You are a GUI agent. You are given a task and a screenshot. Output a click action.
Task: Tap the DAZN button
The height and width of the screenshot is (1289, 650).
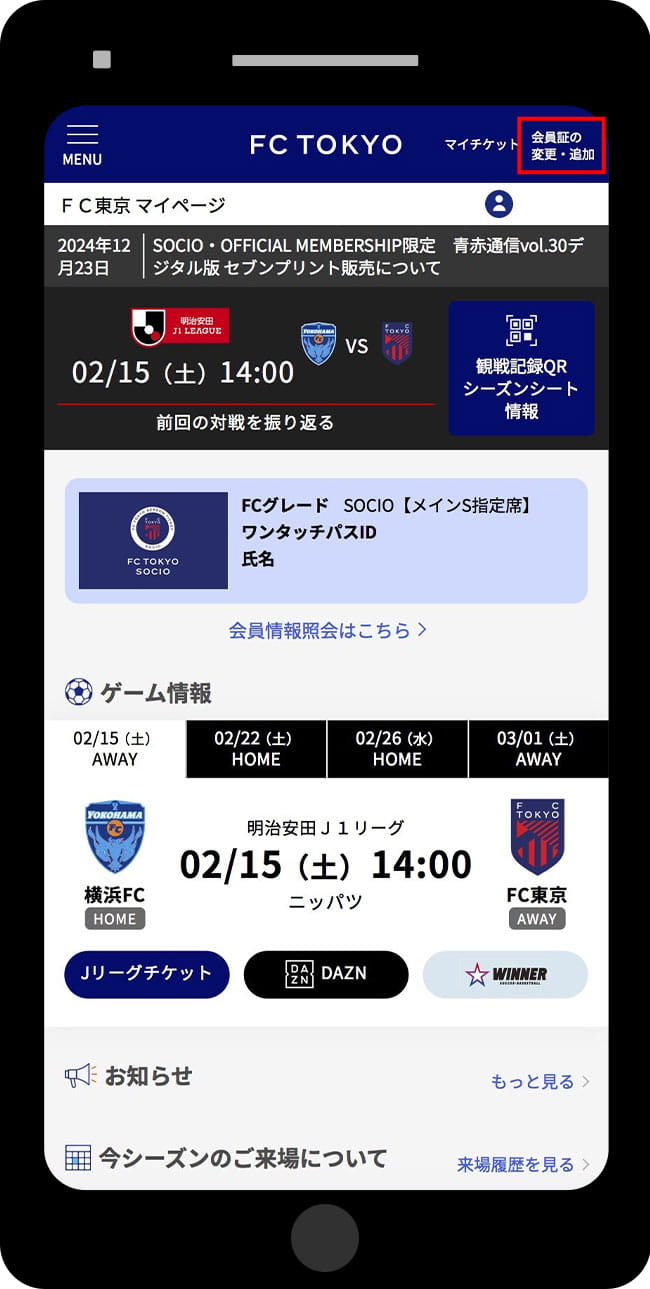pos(326,973)
